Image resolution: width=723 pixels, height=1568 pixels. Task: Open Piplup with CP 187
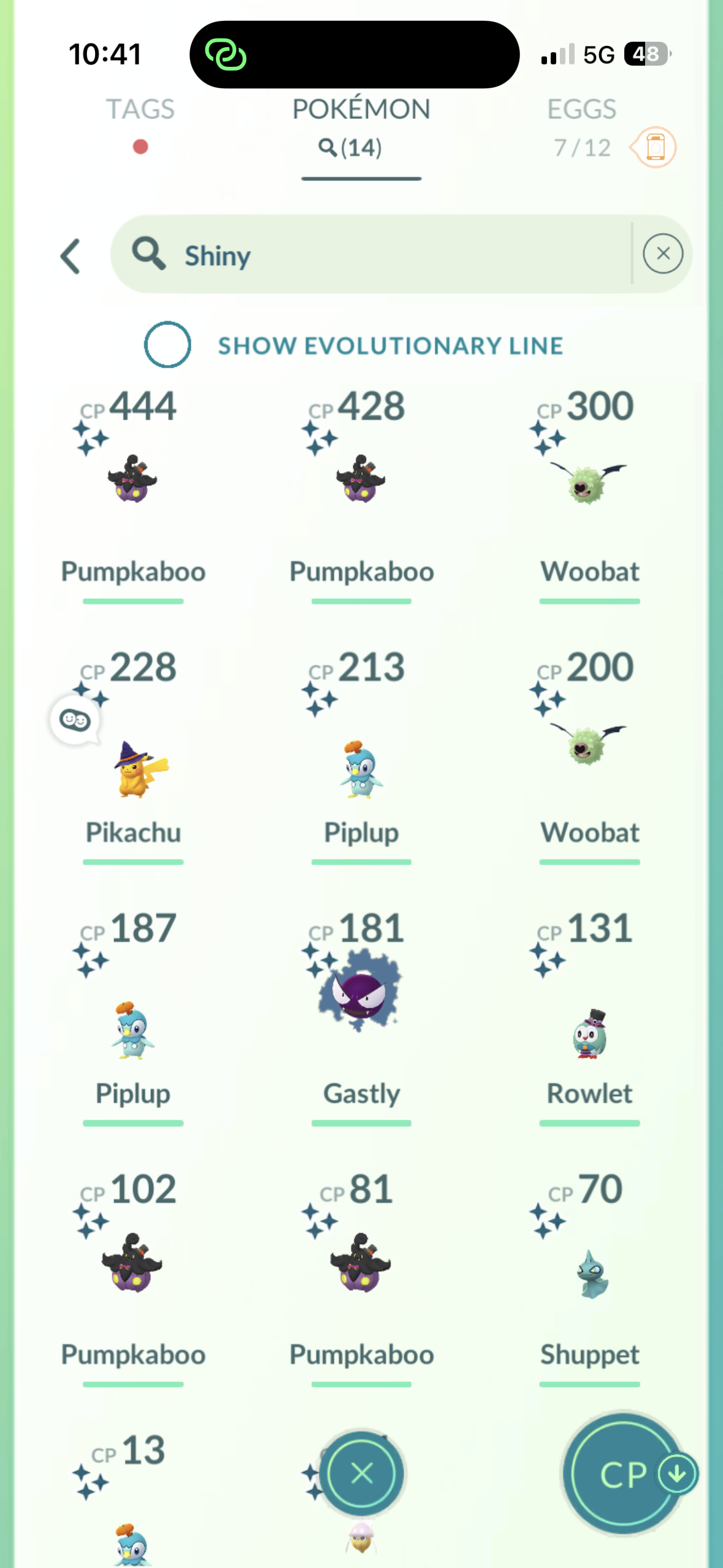click(x=132, y=1032)
